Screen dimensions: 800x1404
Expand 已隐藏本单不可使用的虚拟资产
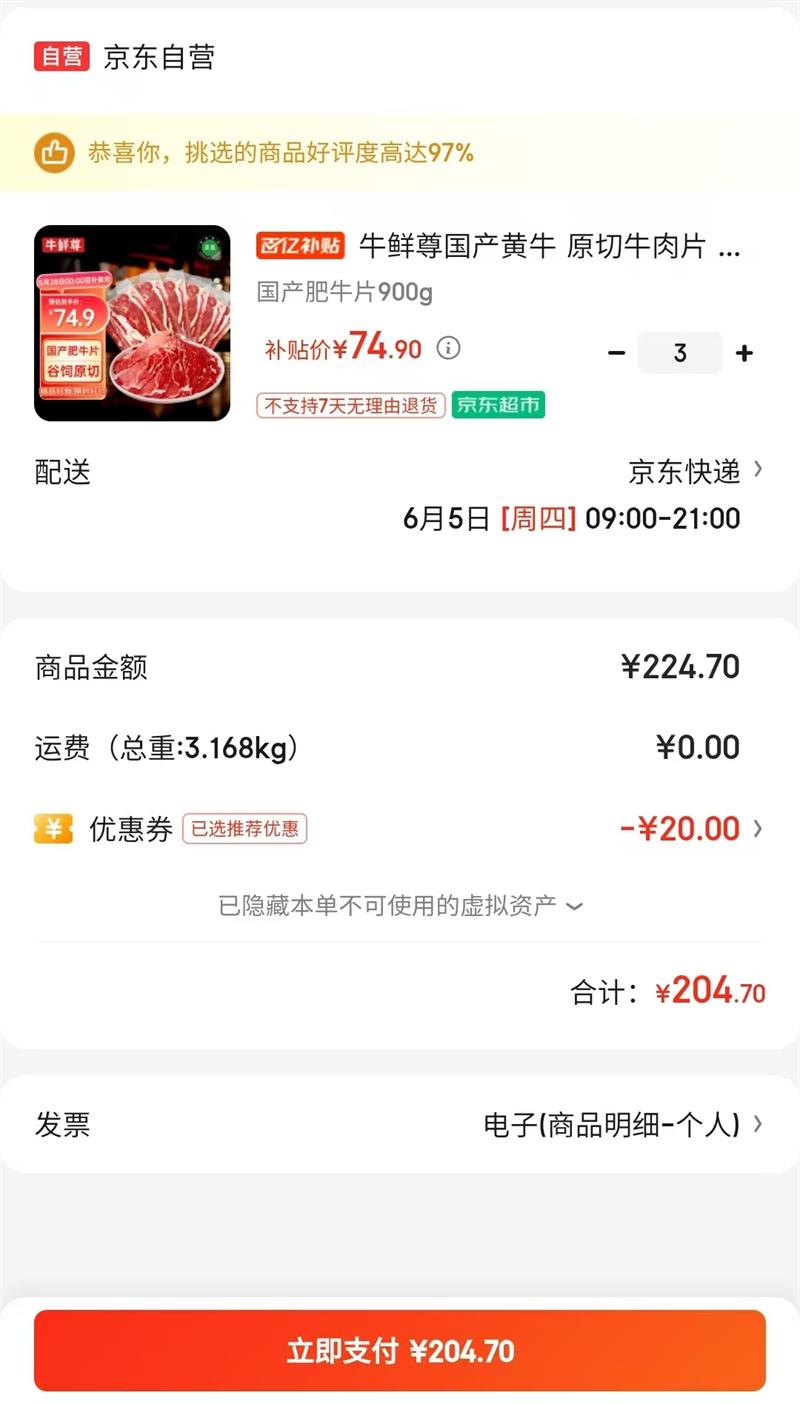tap(400, 906)
